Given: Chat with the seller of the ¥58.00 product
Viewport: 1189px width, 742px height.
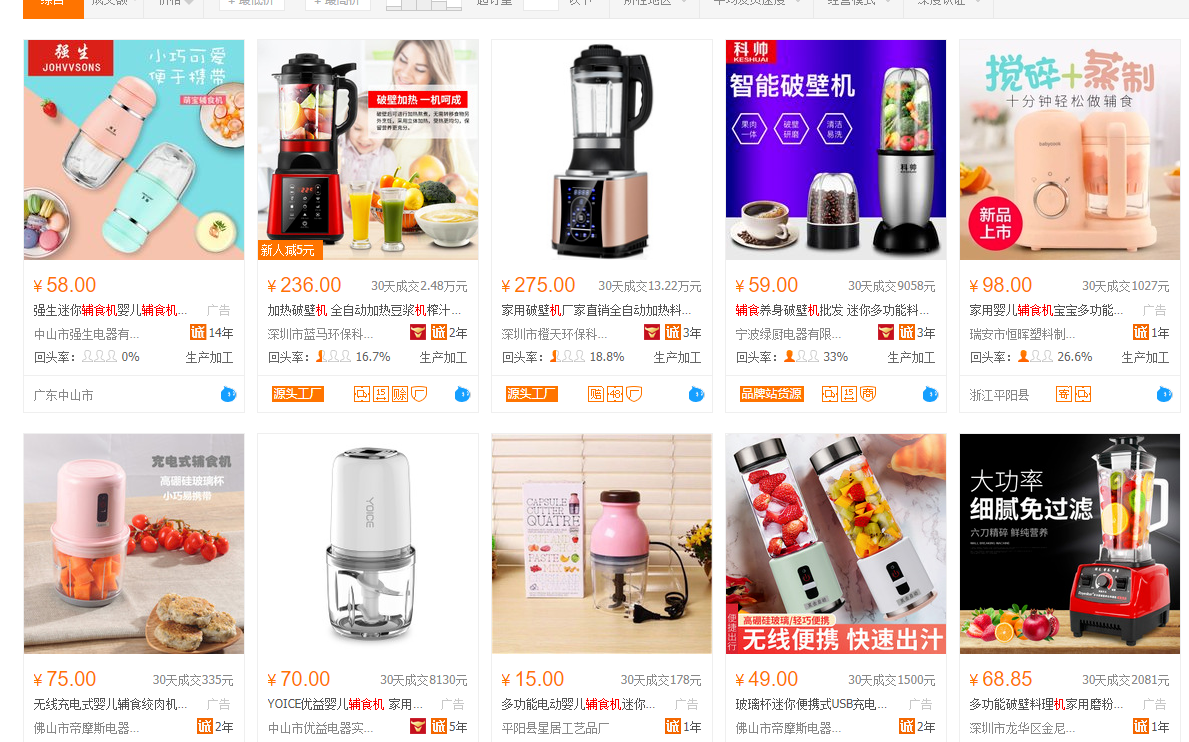Looking at the screenshot, I should coord(228,394).
